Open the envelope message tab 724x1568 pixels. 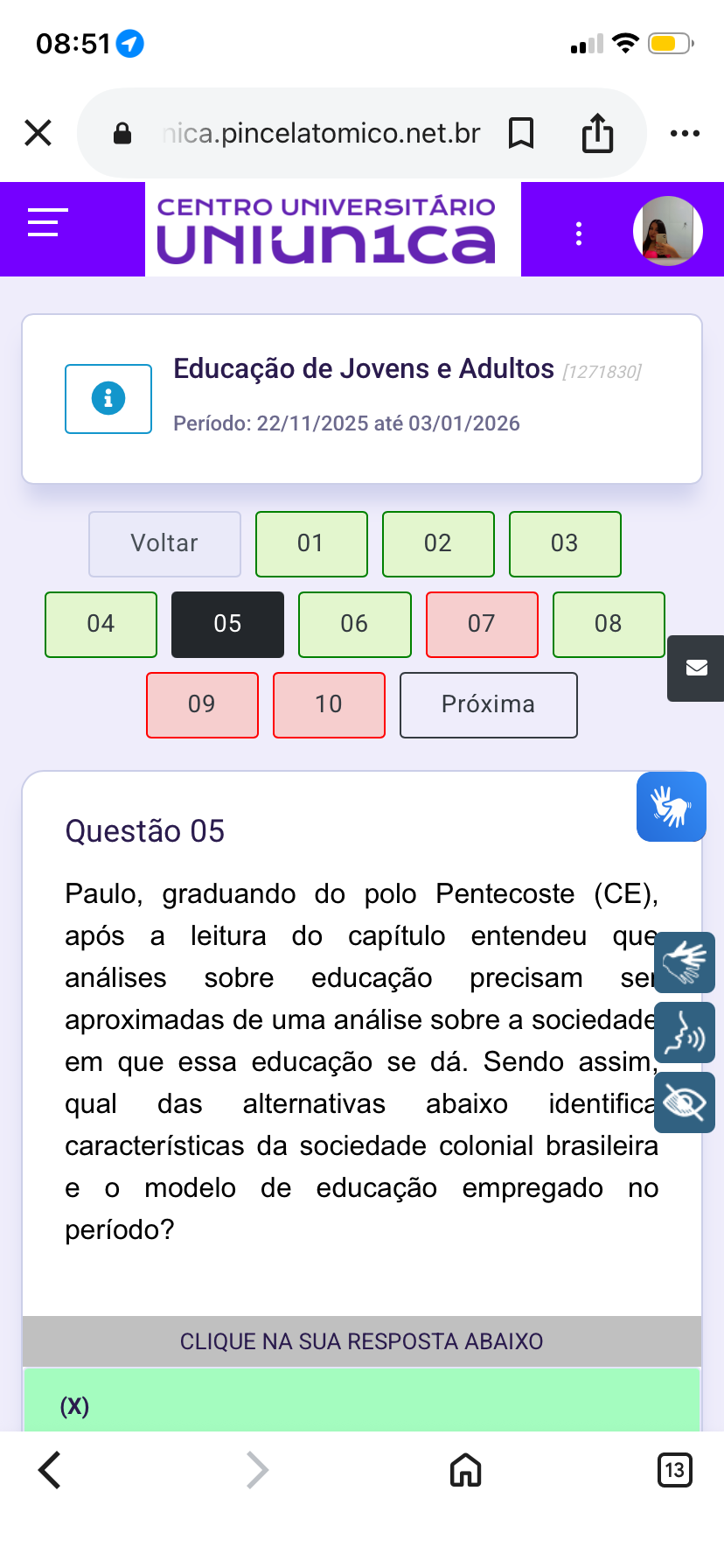click(x=696, y=668)
